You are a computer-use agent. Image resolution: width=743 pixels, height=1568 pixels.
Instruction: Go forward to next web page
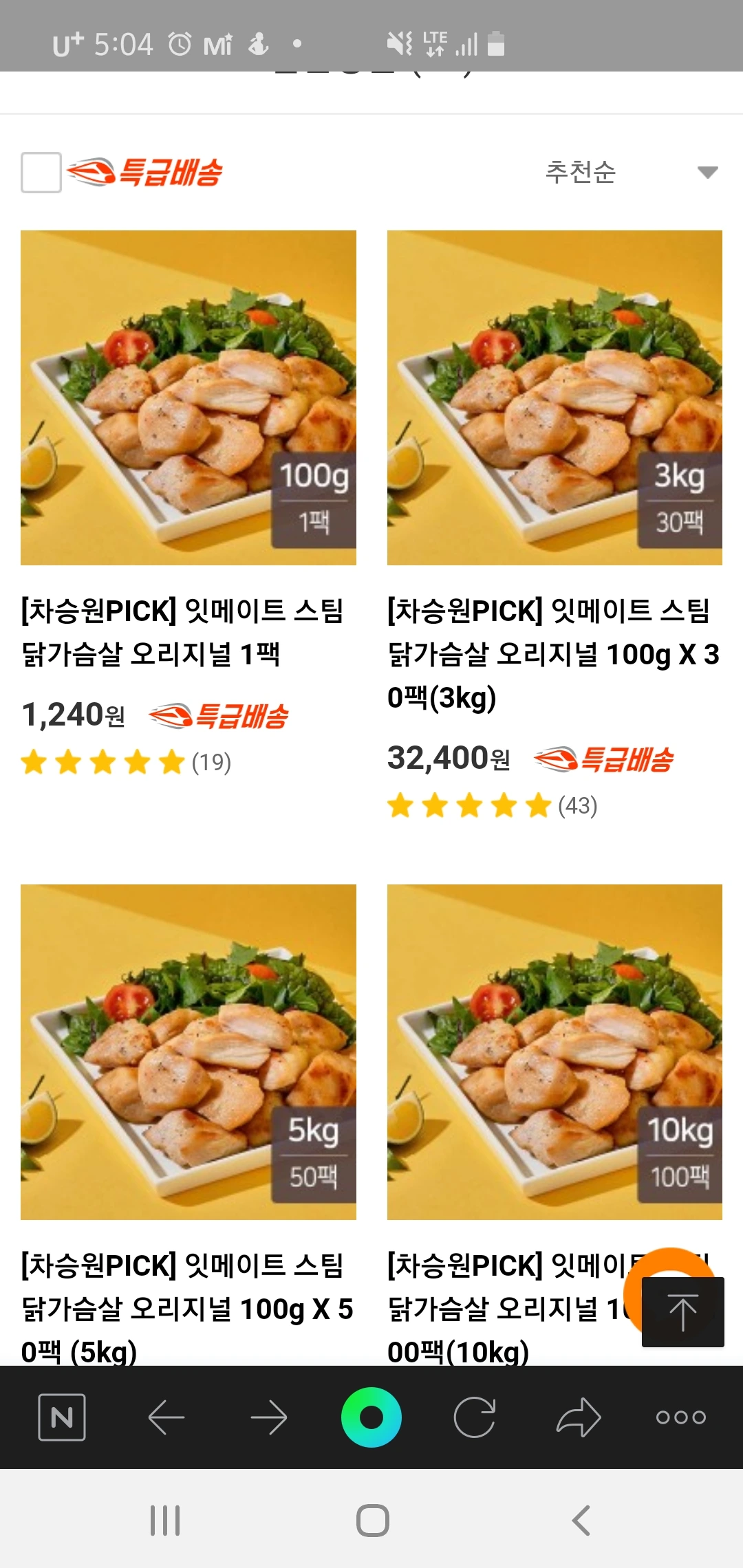(x=269, y=1417)
